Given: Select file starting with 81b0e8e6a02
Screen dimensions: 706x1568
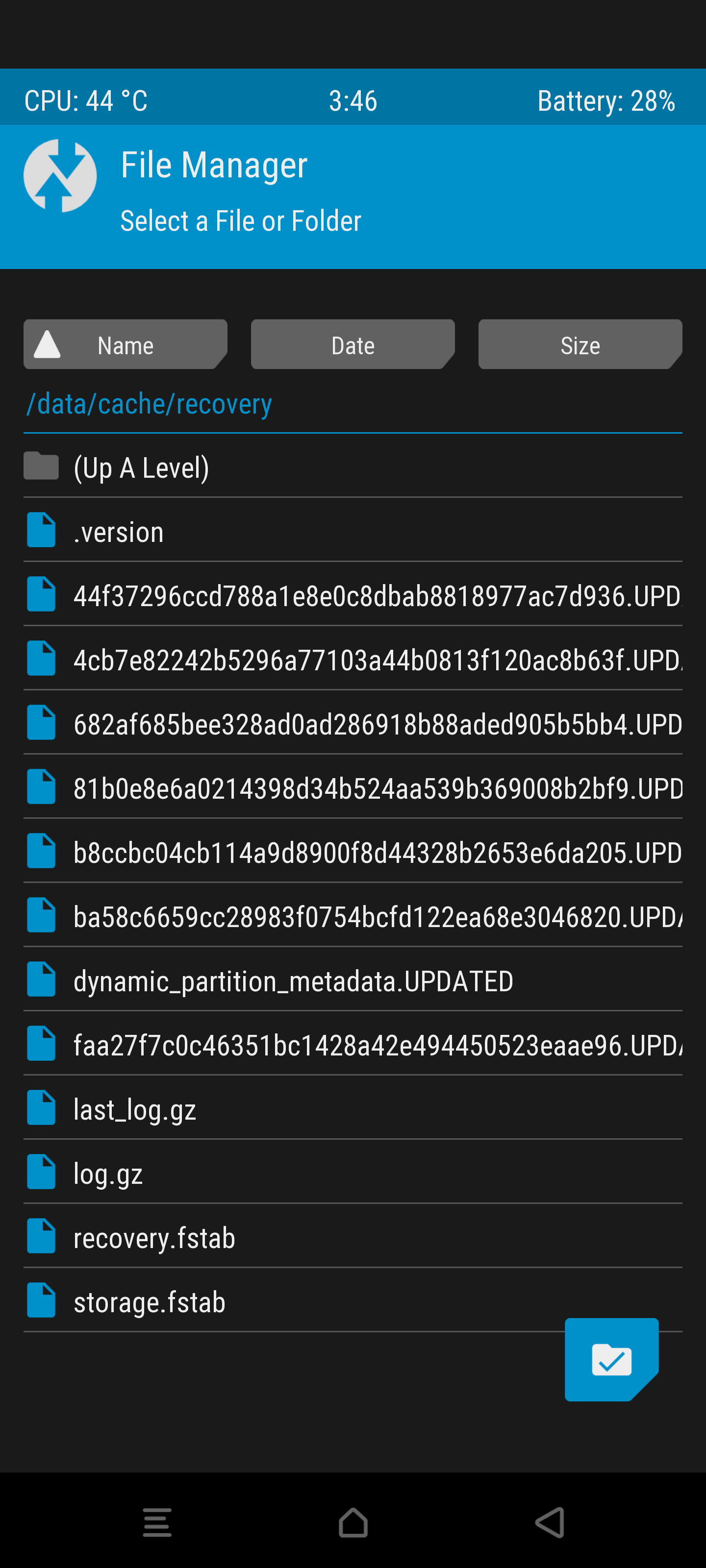Looking at the screenshot, I should (353, 788).
